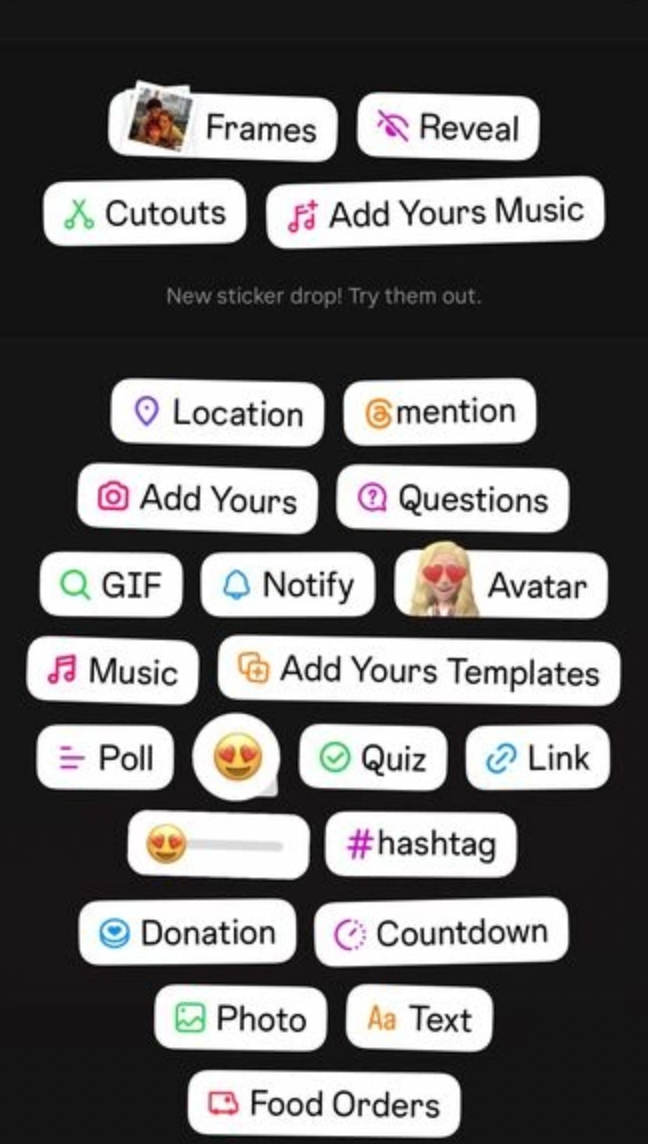
Task: Add the Donation sticker
Action: coord(188,932)
